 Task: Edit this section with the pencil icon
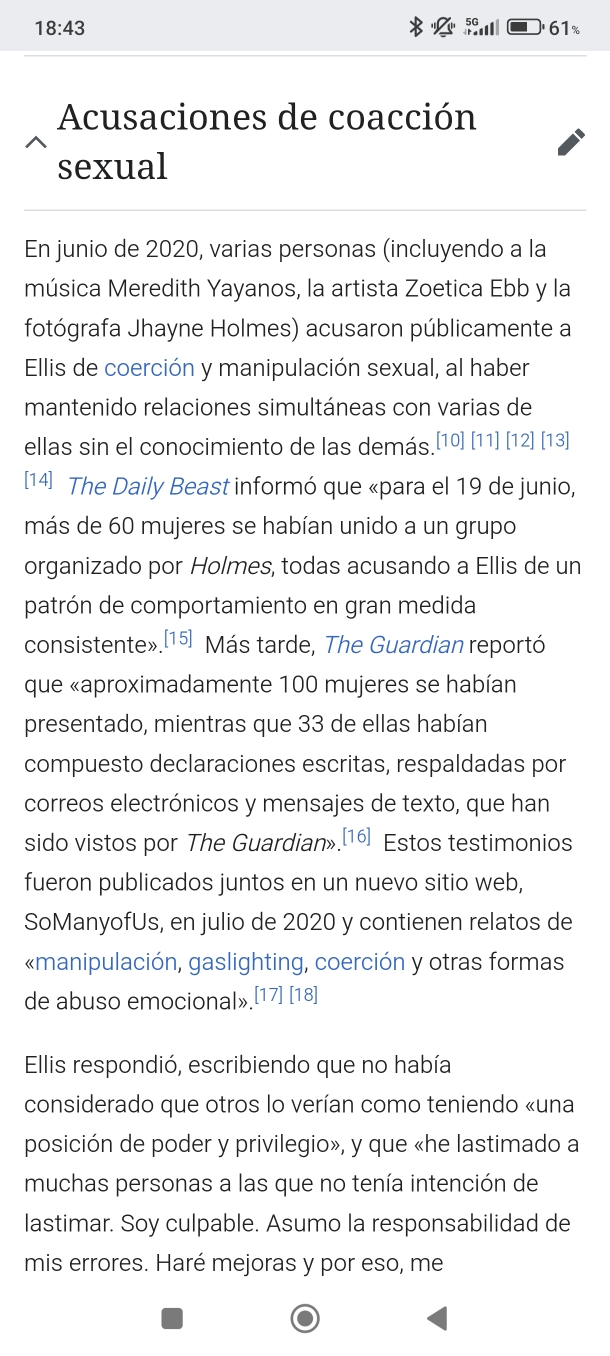(570, 143)
